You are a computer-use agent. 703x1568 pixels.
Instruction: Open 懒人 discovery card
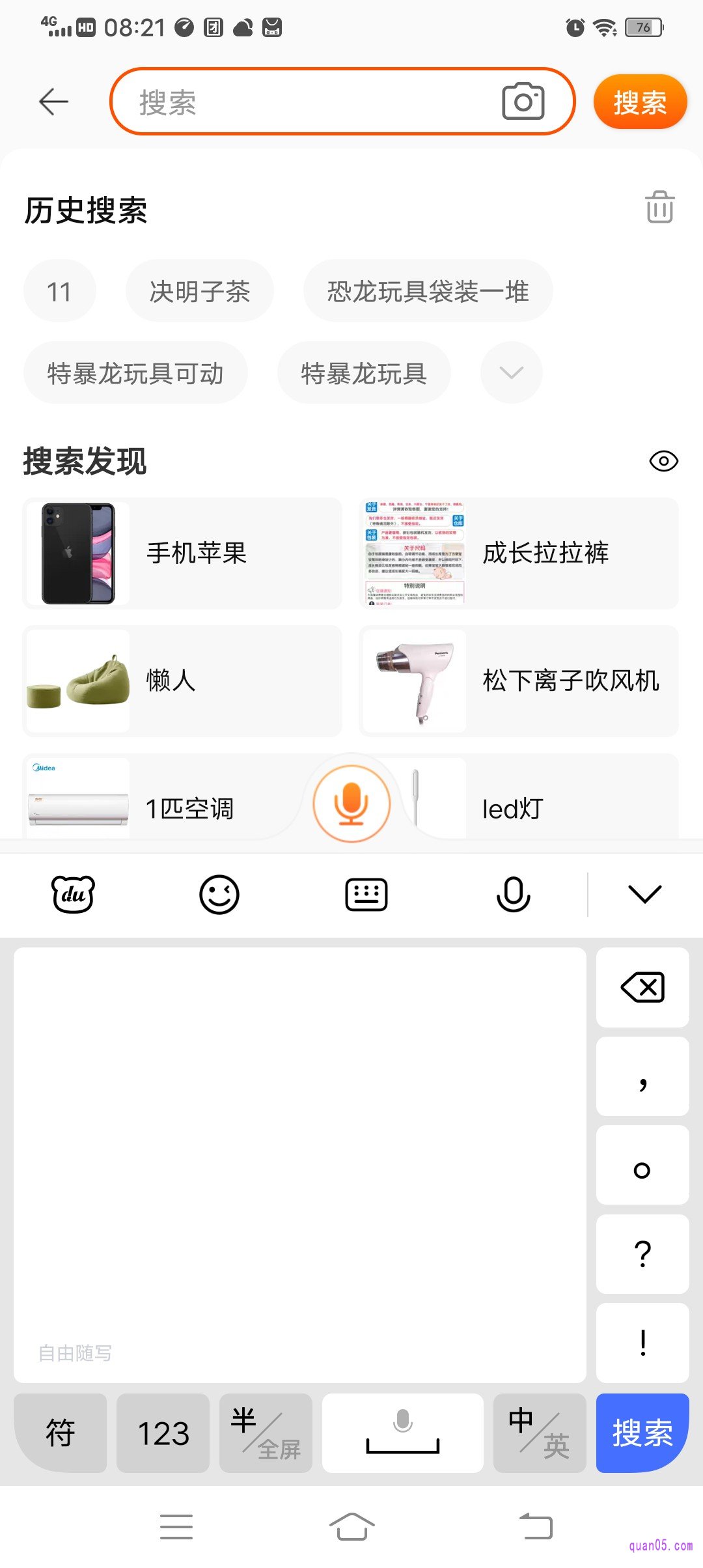[182, 681]
